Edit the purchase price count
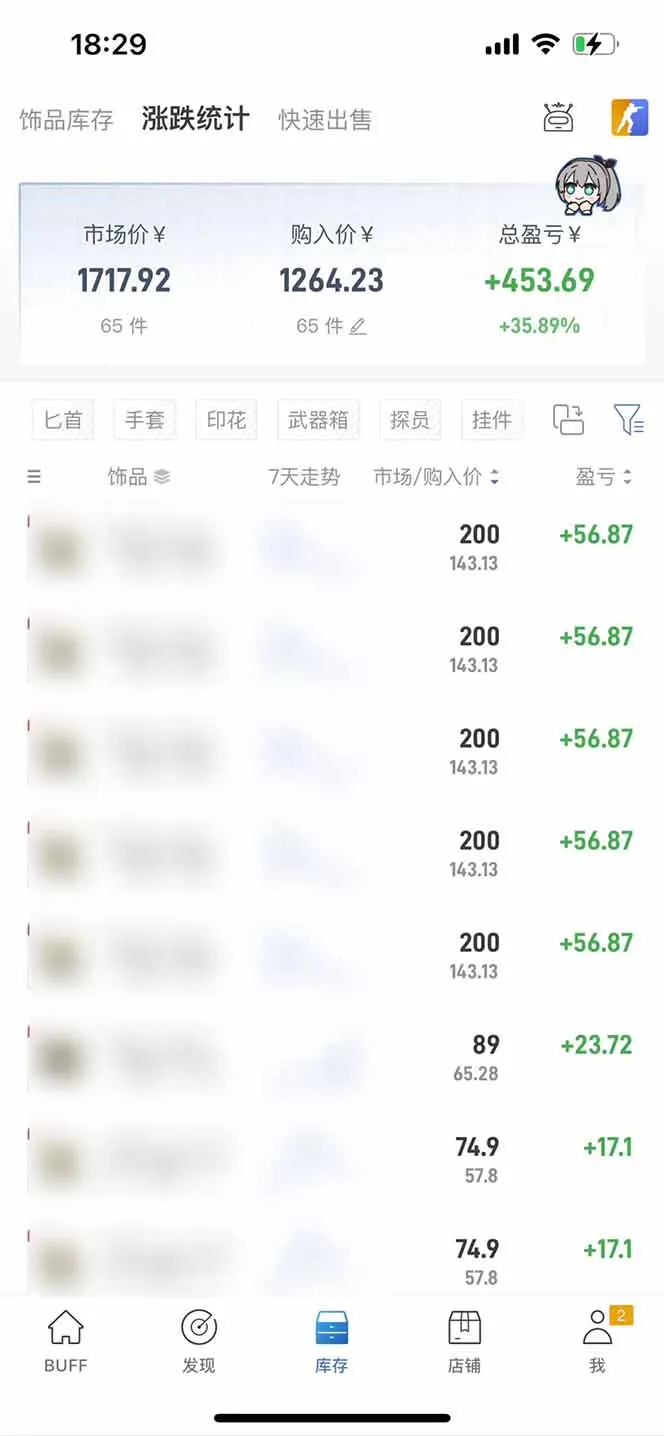 [x=357, y=326]
